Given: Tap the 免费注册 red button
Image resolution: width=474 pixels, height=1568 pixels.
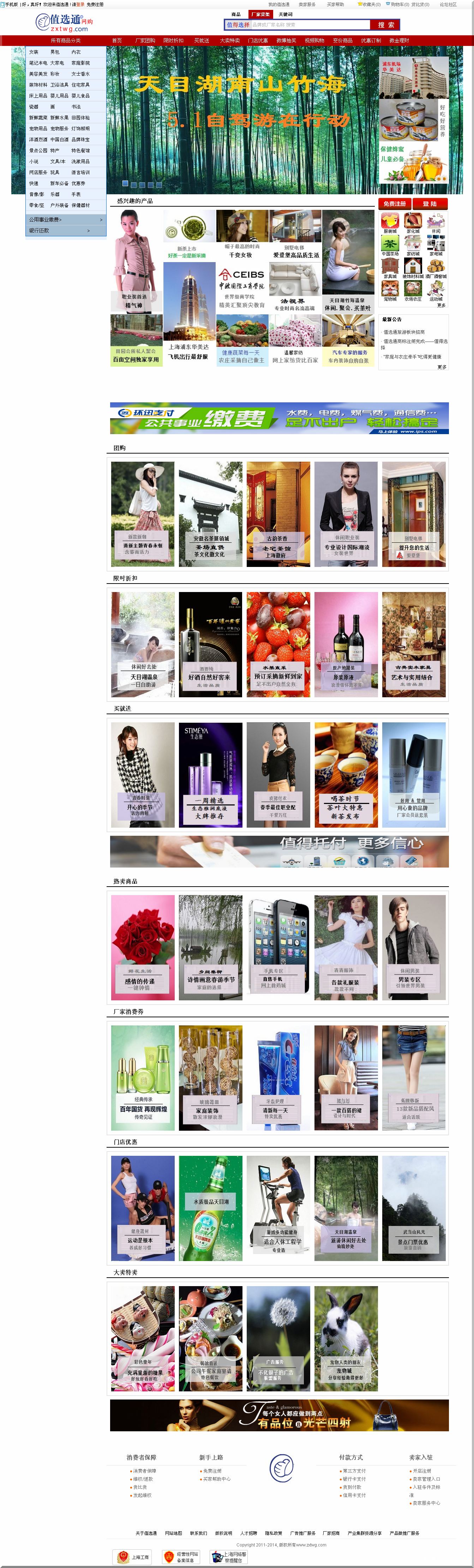Looking at the screenshot, I should (x=394, y=204).
